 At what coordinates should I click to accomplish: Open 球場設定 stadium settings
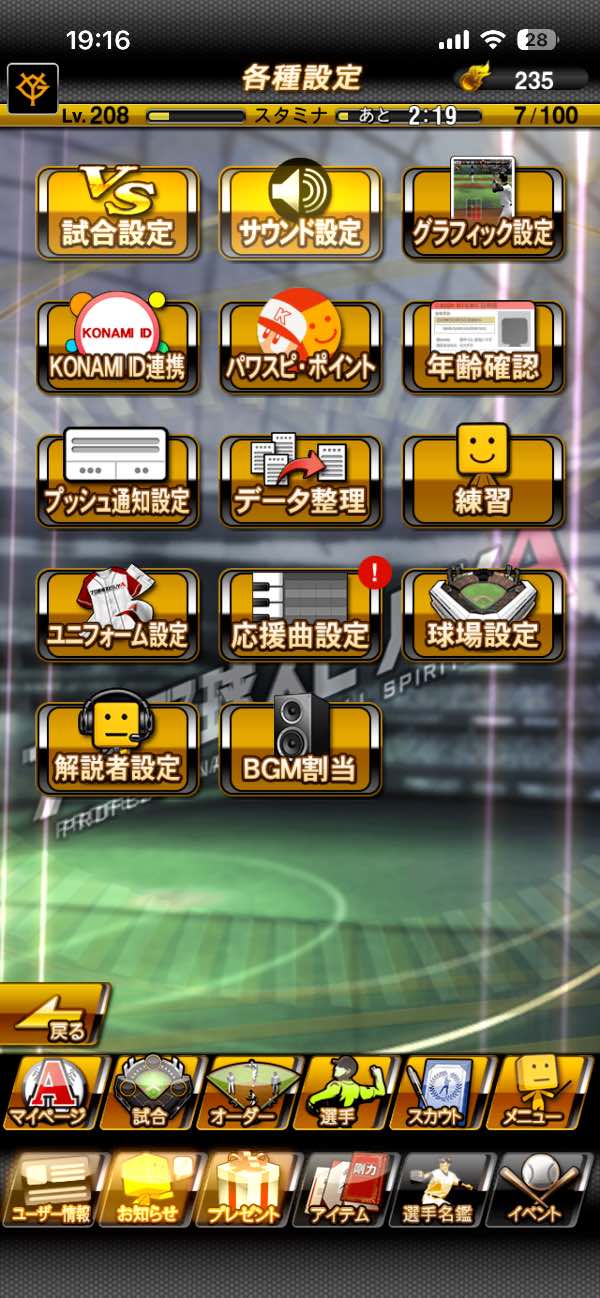pyautogui.click(x=483, y=614)
